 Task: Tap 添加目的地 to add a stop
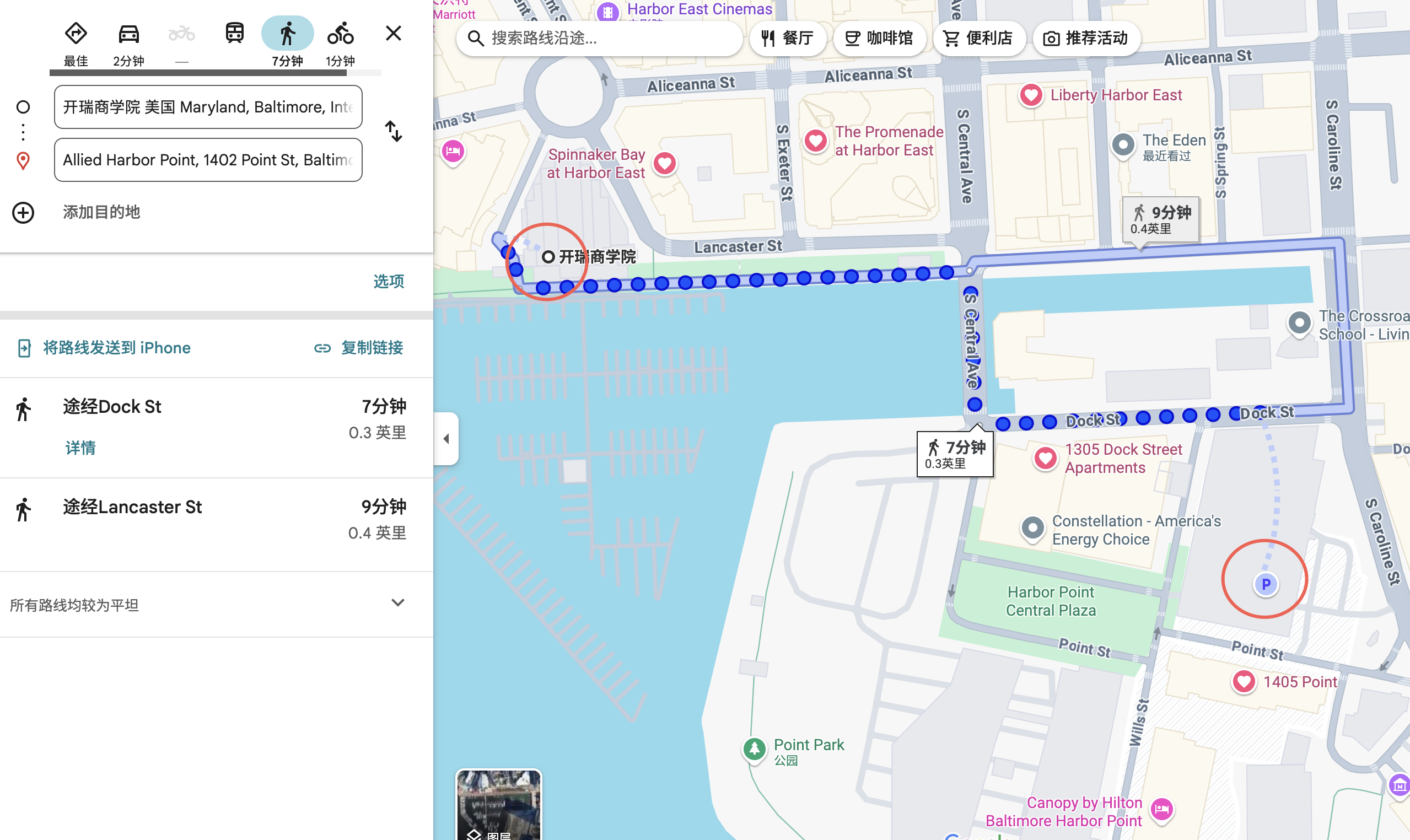click(x=101, y=212)
